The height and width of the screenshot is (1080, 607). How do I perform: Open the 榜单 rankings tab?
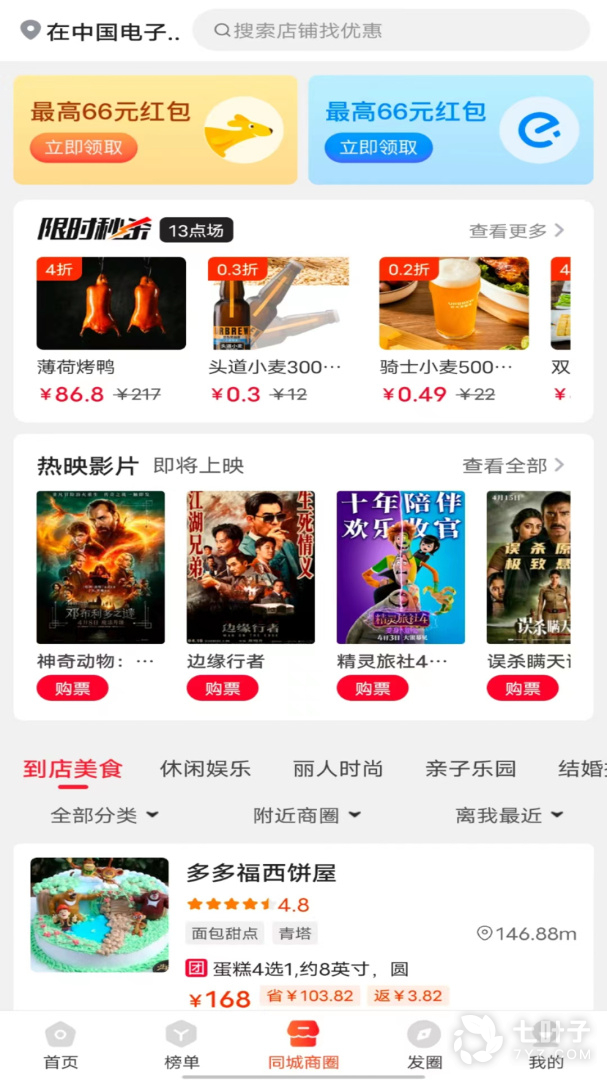181,1046
